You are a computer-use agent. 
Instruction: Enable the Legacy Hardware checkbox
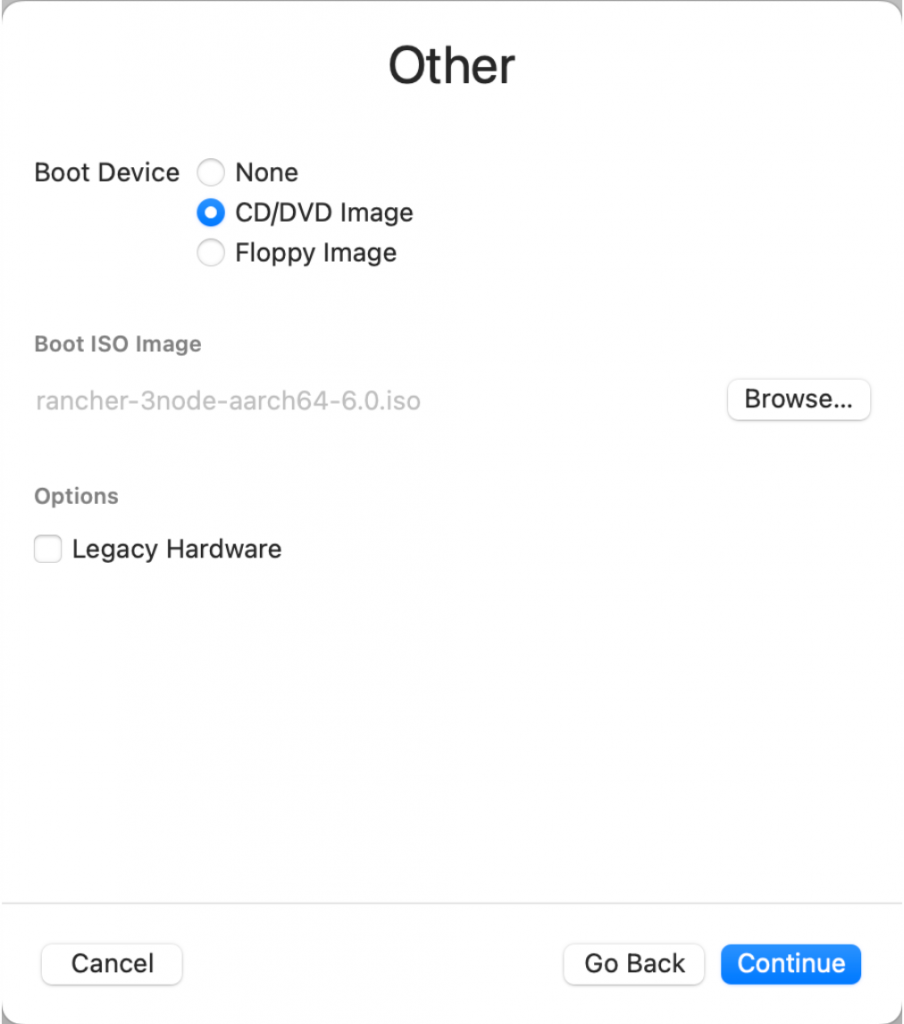[x=48, y=549]
